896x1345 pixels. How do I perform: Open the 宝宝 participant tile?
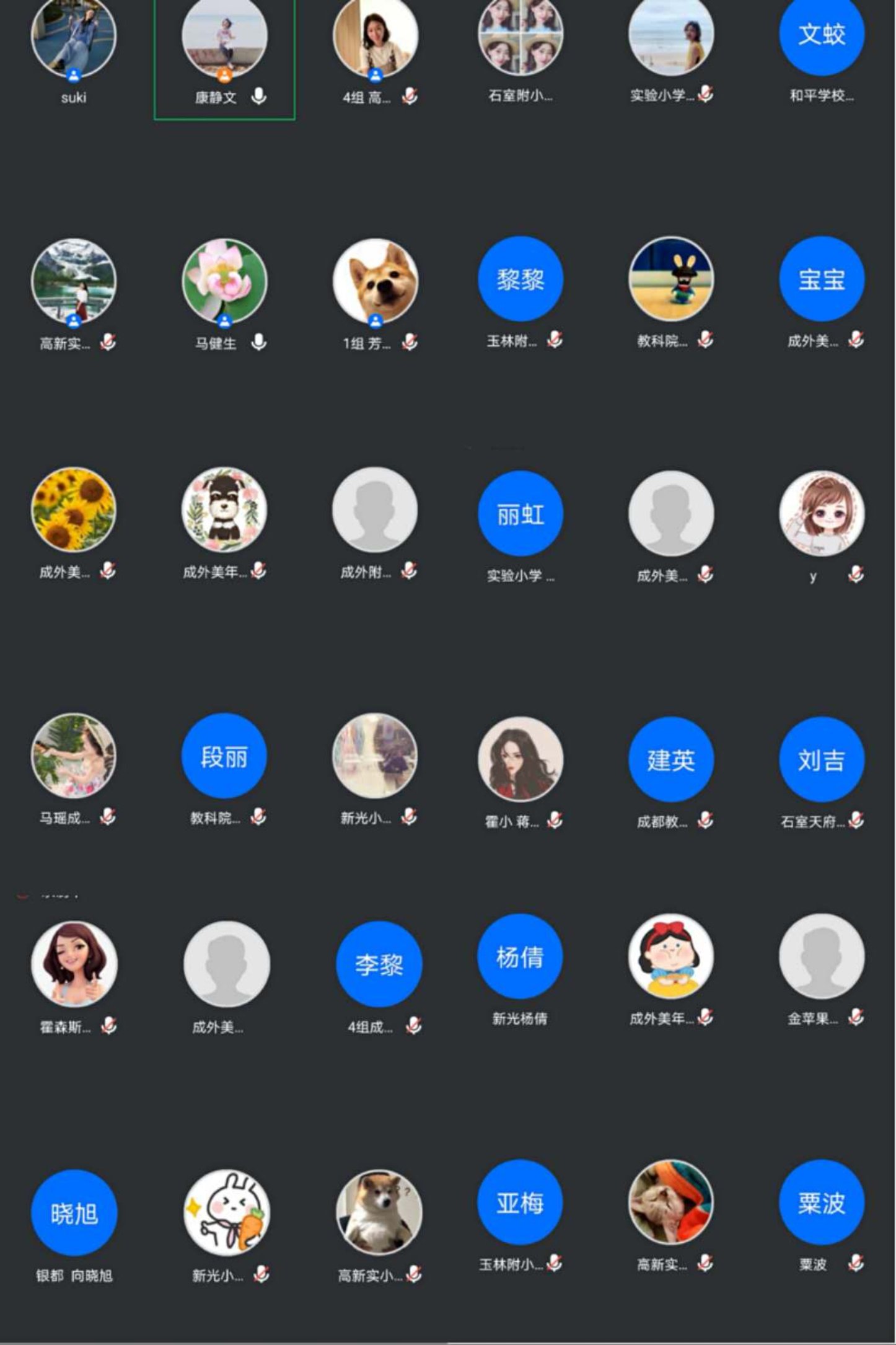[821, 280]
